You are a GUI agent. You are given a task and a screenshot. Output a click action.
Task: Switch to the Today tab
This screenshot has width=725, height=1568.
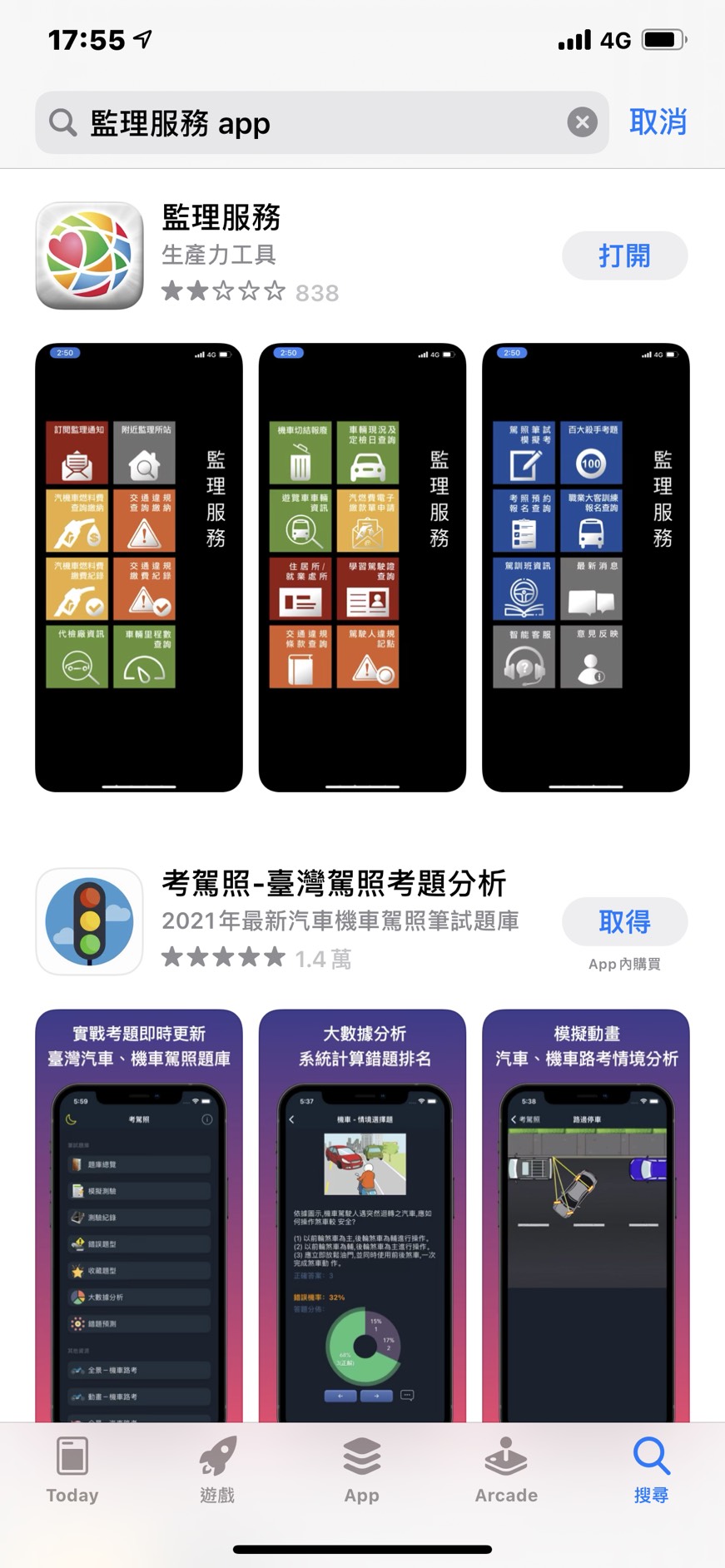72,1471
